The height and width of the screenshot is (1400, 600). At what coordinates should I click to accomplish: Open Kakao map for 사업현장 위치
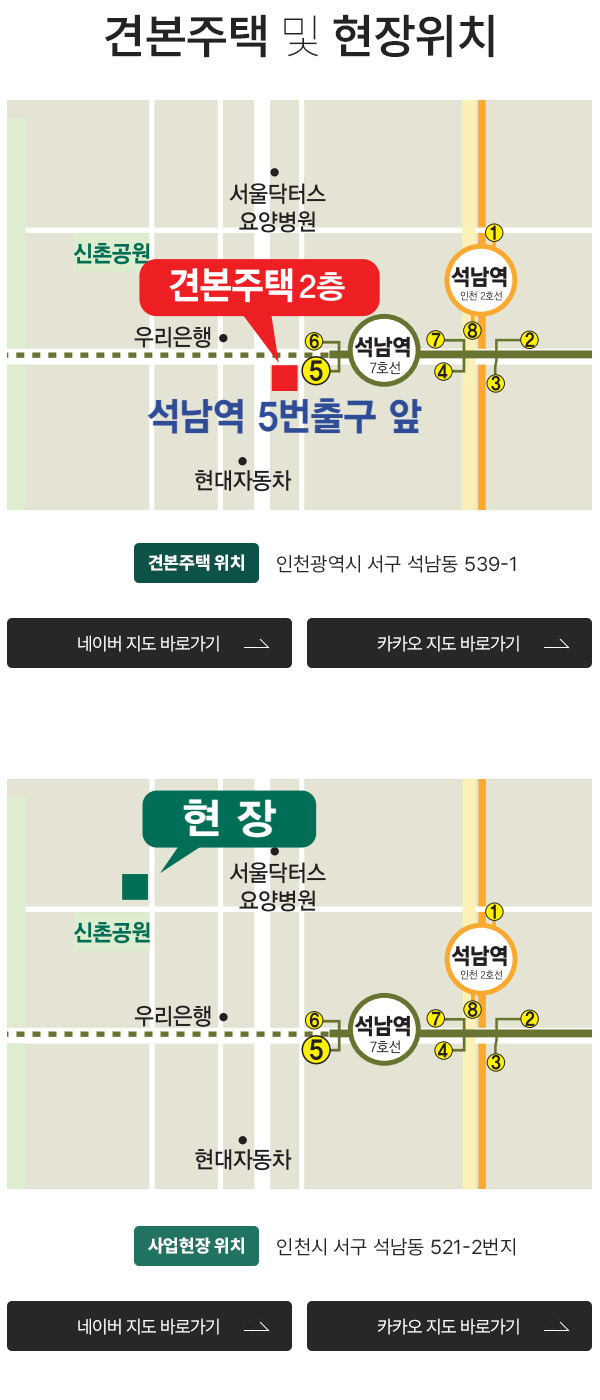coord(449,1326)
